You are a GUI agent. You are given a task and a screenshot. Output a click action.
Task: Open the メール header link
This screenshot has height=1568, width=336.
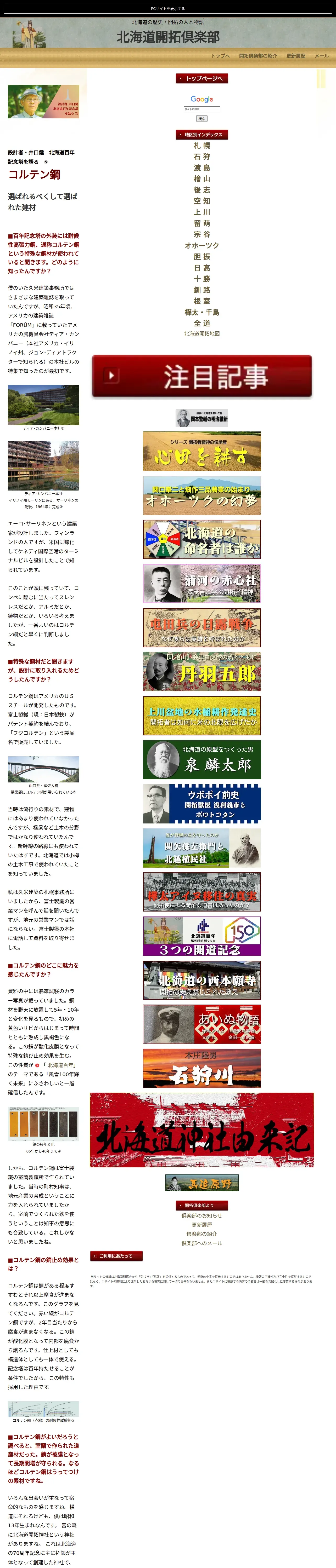[x=321, y=56]
